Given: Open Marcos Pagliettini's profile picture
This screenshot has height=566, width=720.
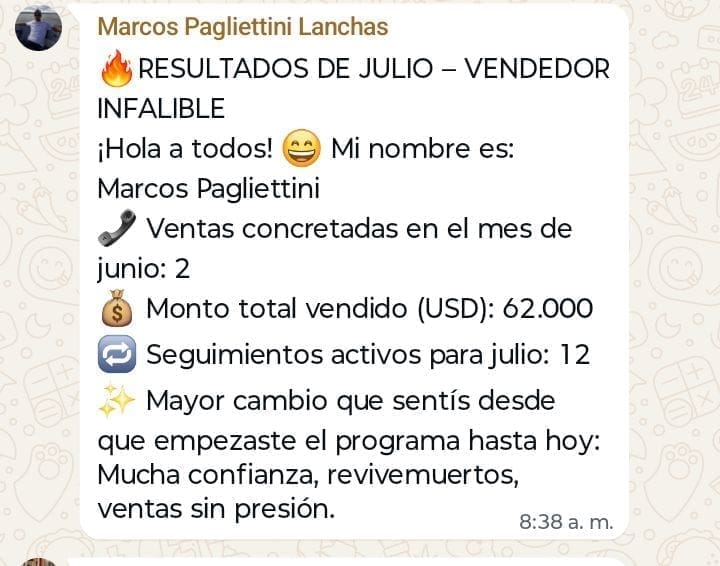Looking at the screenshot, I should (x=39, y=27).
